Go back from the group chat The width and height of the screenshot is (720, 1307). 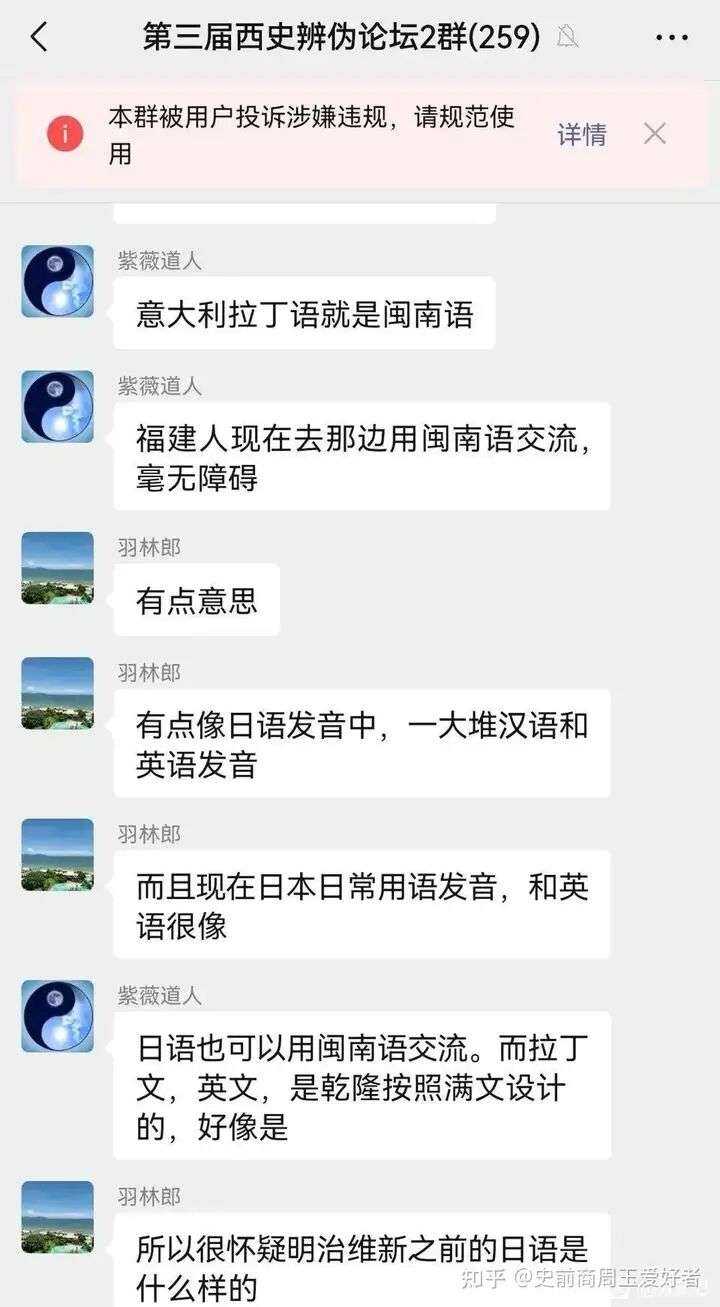coord(39,38)
